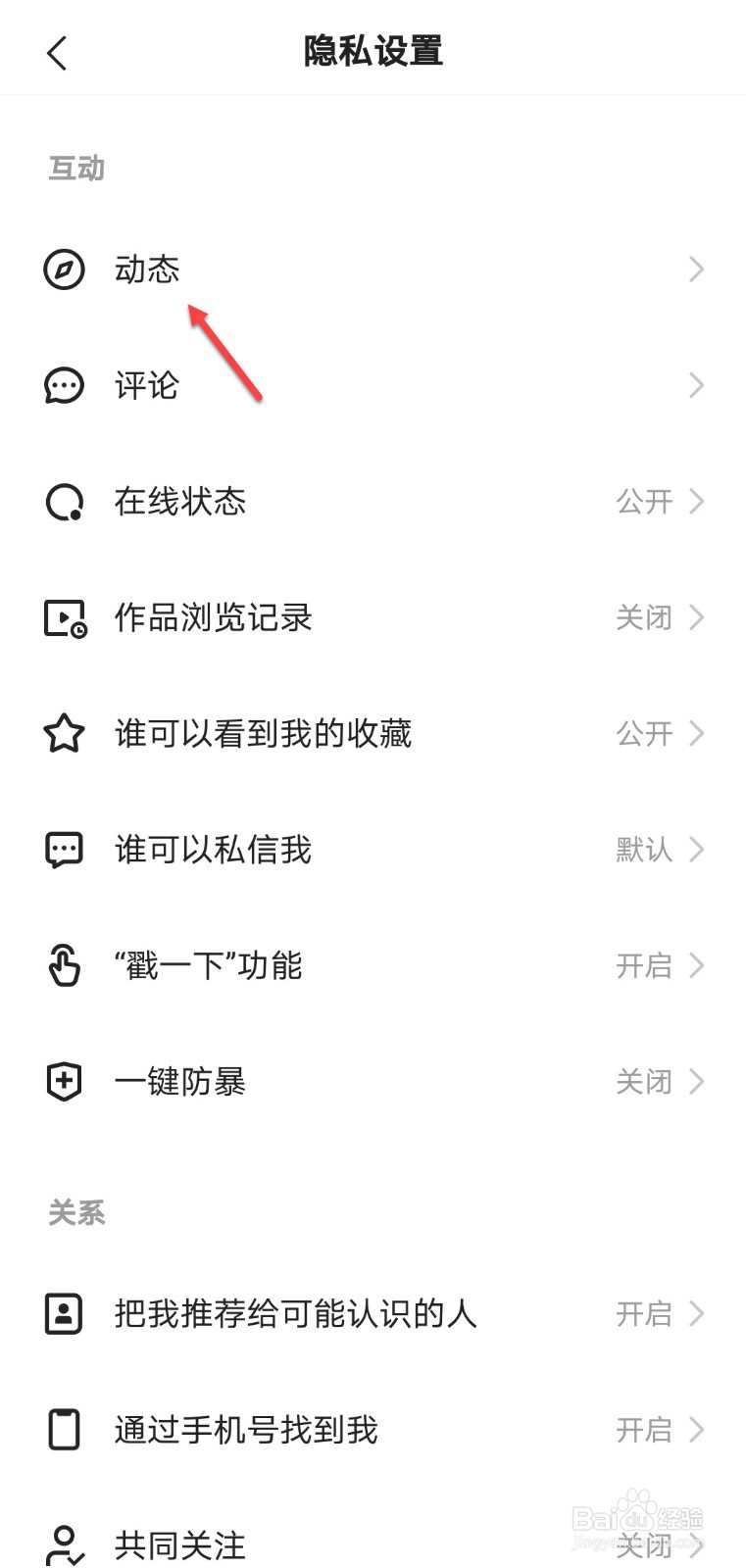
Task: Open 共同关注 setting
Action: 373,1539
